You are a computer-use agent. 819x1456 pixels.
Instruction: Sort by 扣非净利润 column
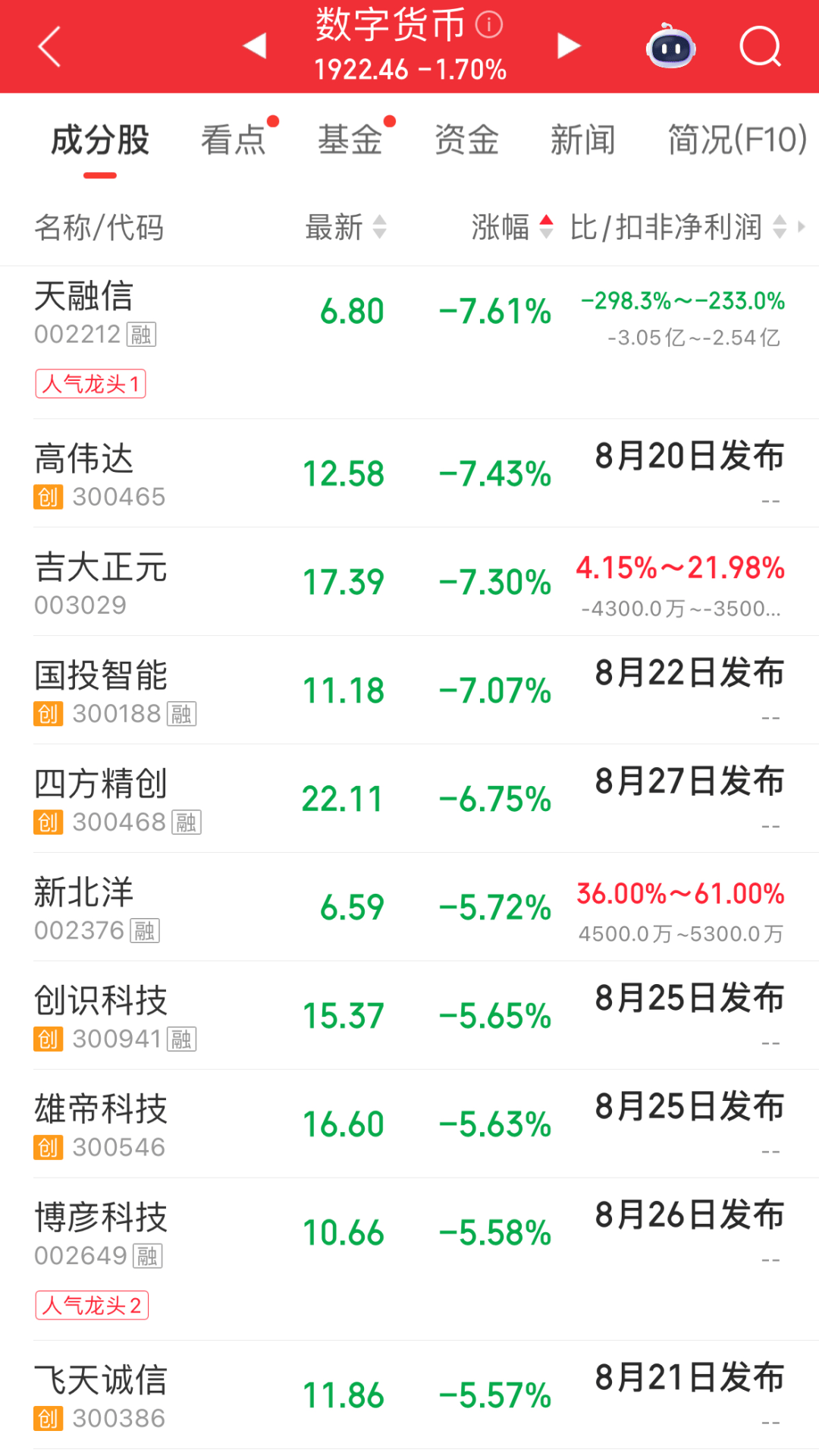click(679, 227)
